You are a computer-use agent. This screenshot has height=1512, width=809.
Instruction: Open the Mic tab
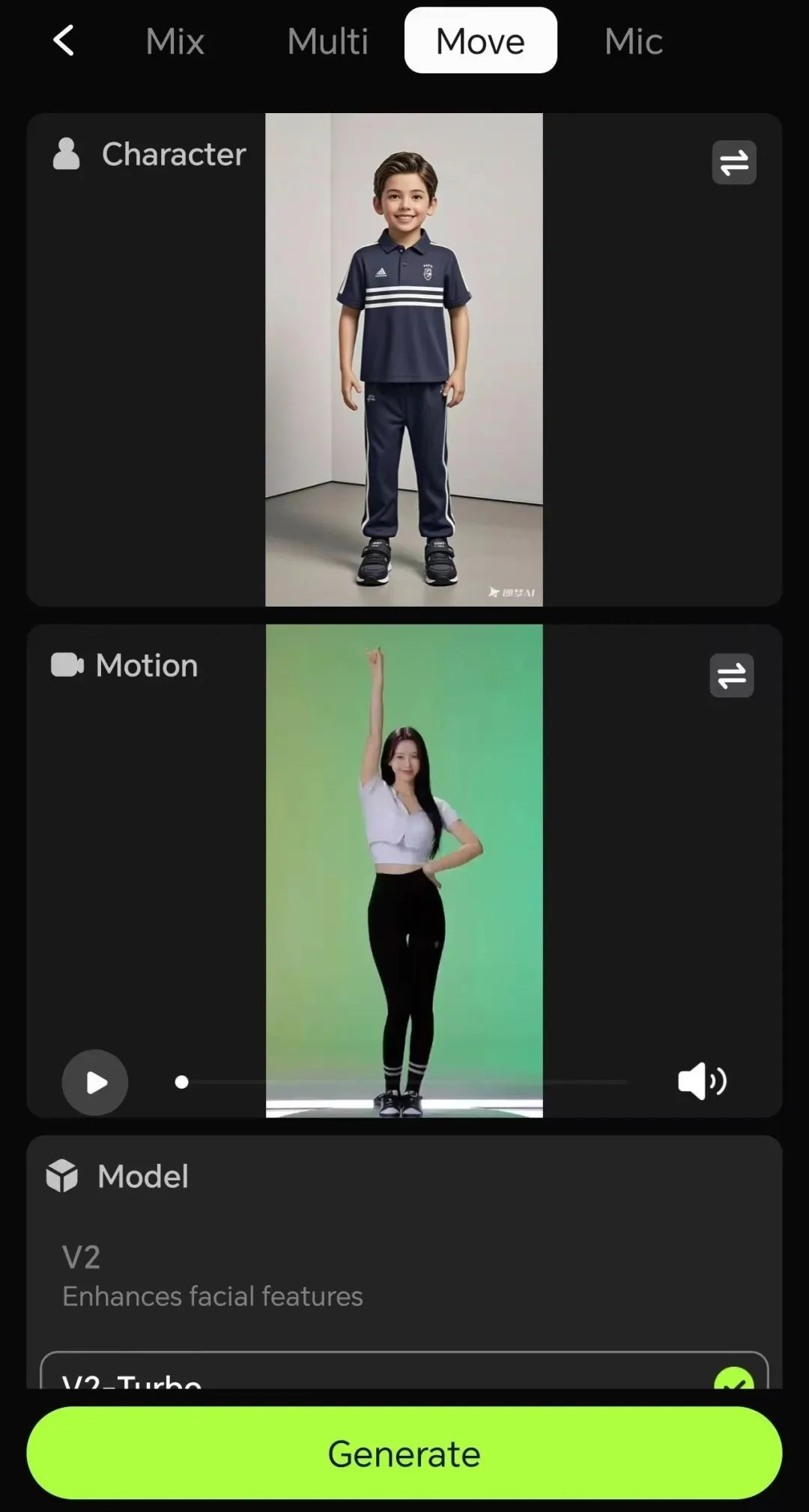[633, 41]
